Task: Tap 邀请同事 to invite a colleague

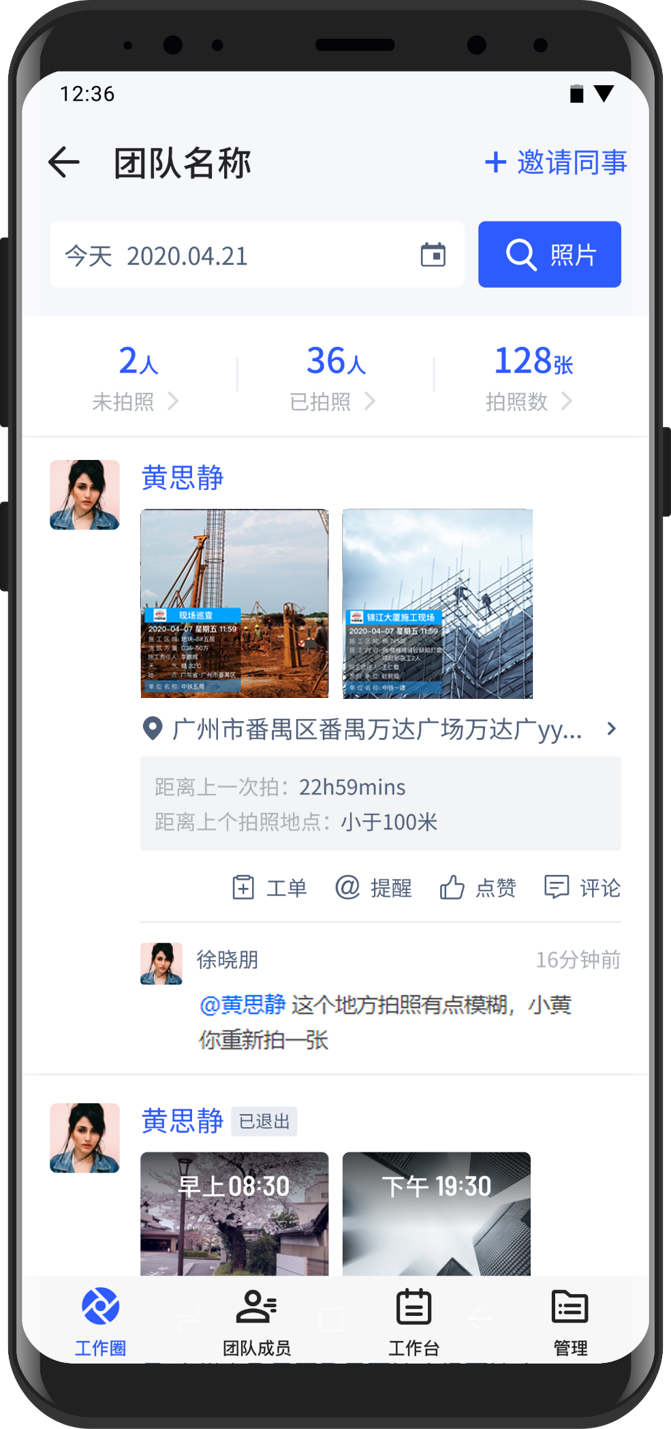Action: tap(556, 162)
